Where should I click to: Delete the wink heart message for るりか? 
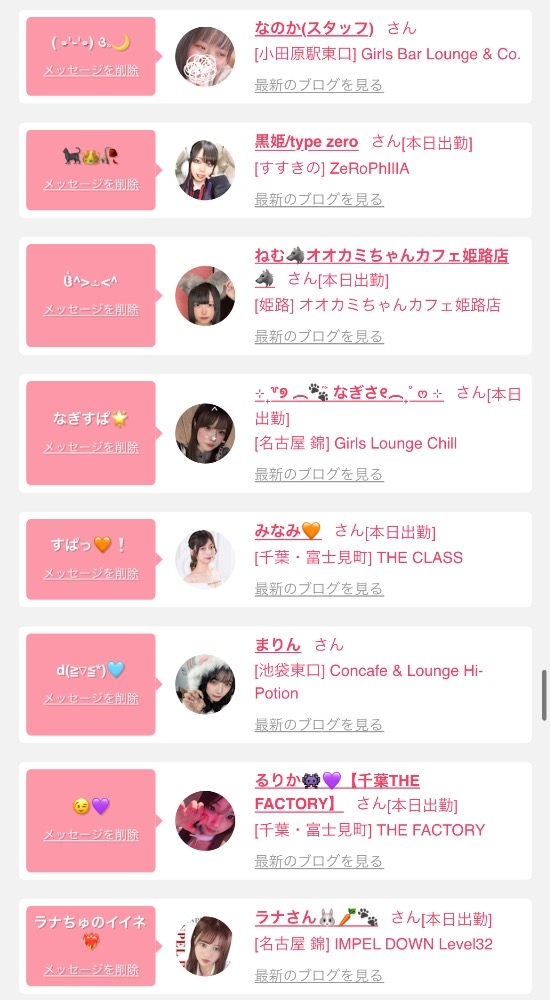pos(91,835)
